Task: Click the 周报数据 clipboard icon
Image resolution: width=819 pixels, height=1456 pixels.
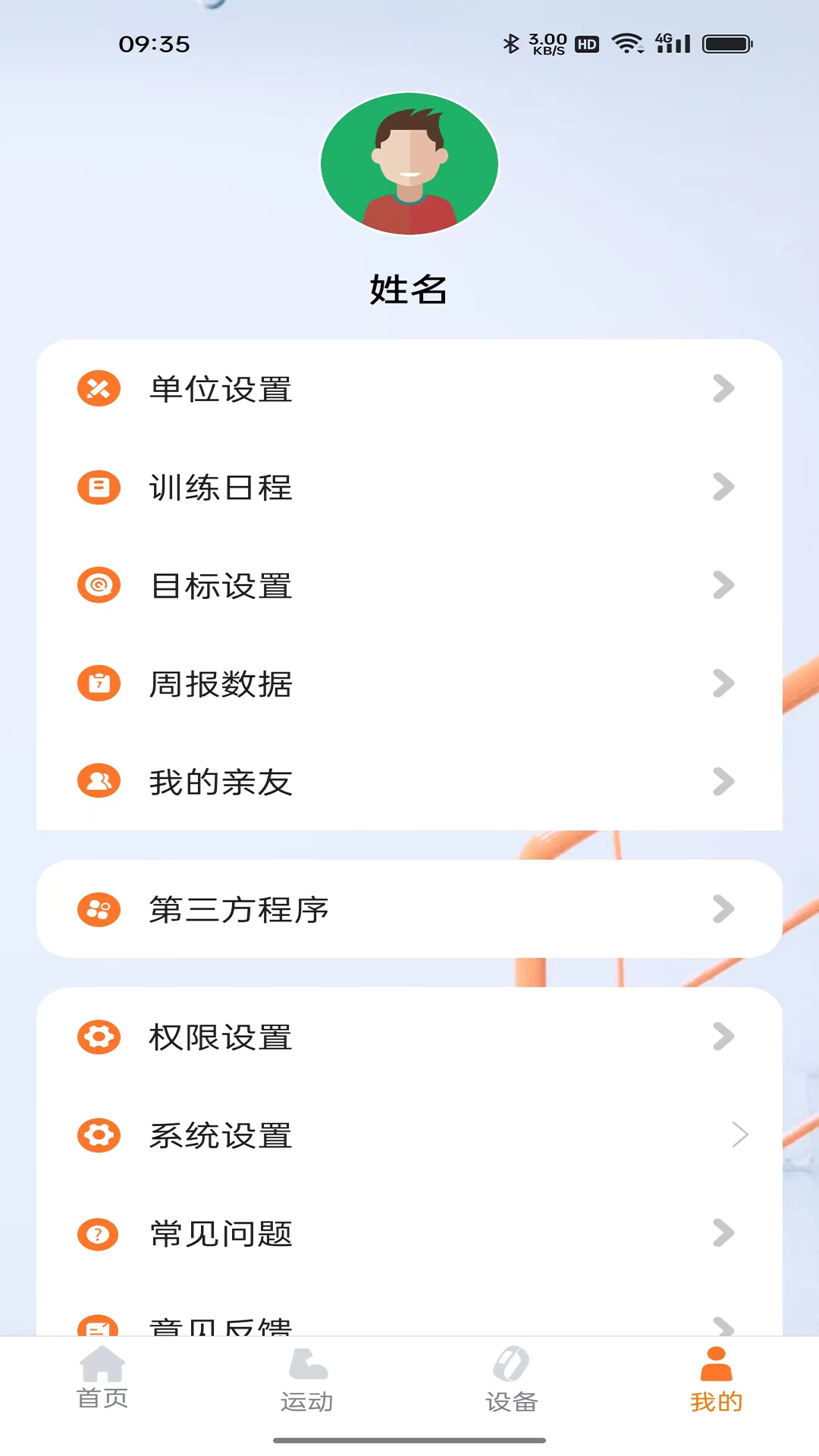Action: click(99, 683)
